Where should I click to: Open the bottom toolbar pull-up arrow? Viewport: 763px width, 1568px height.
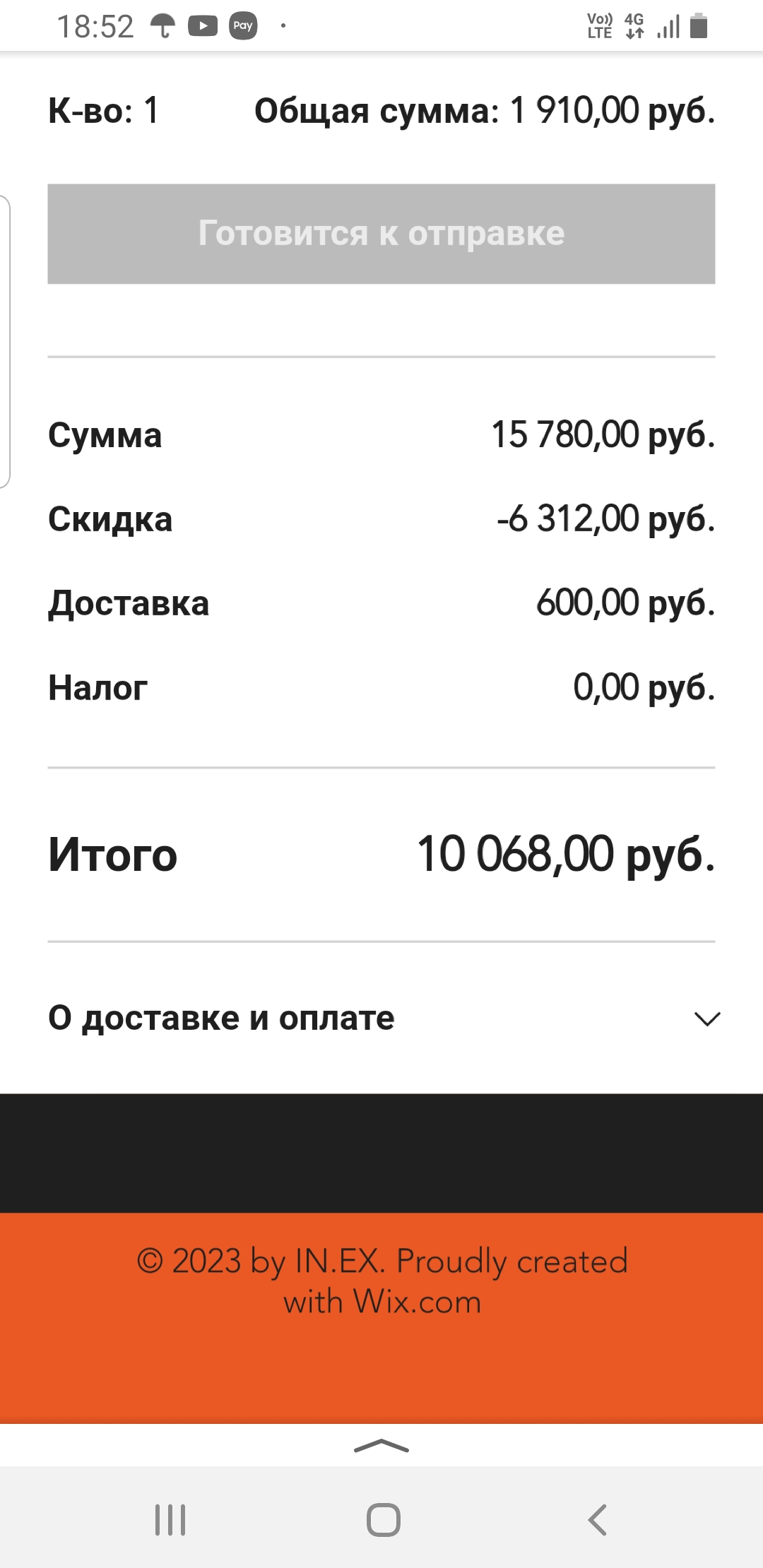click(x=381, y=1446)
